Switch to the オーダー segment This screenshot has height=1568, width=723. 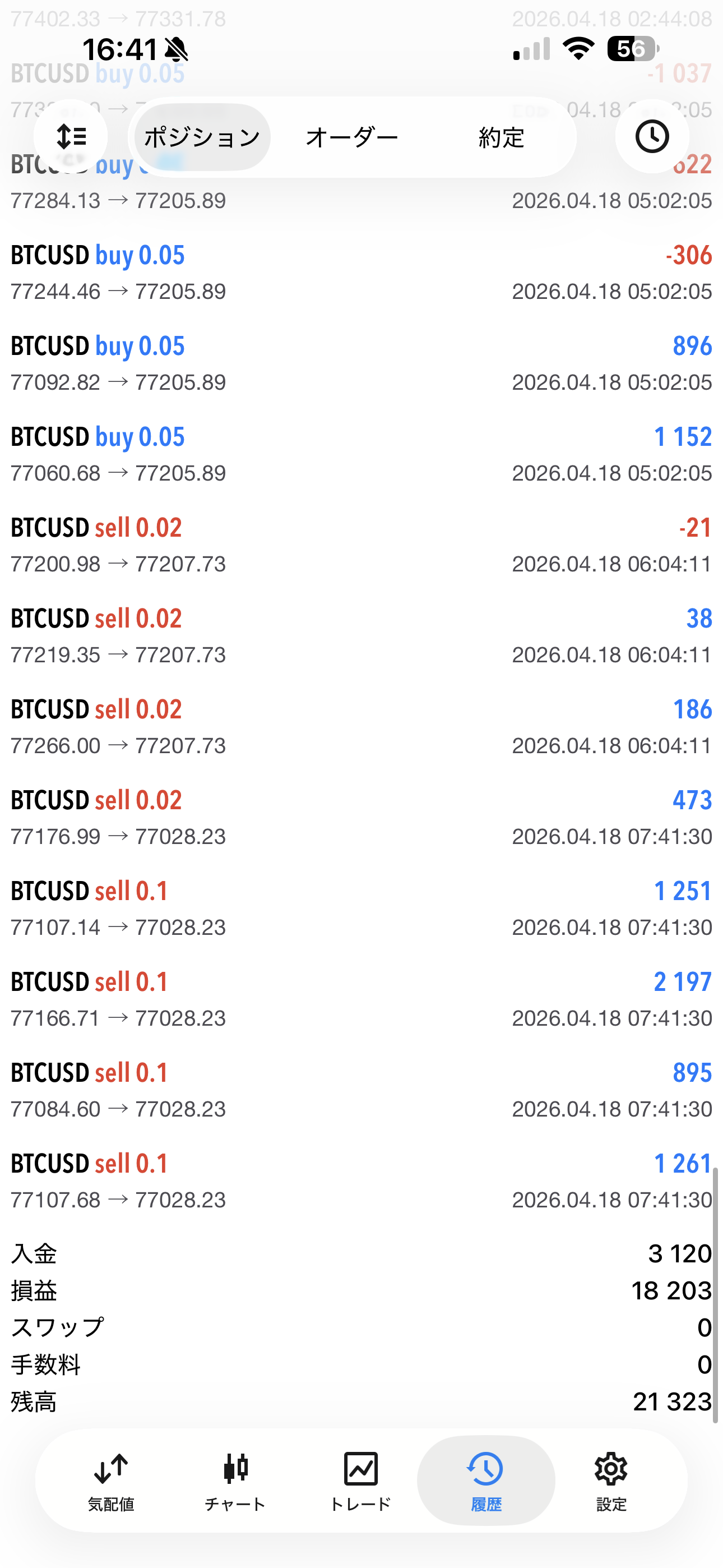coord(352,137)
